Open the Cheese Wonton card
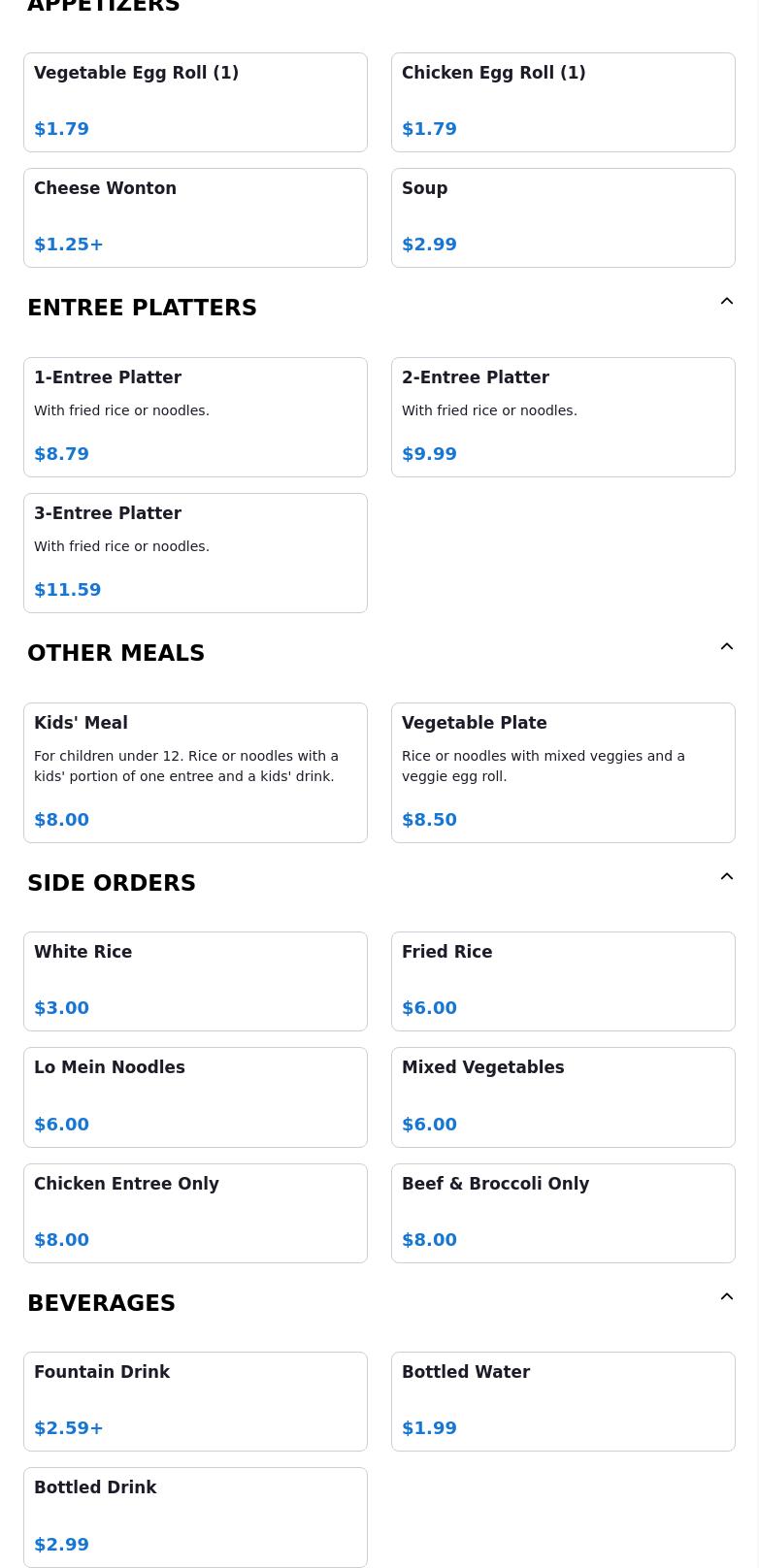The width and height of the screenshot is (759, 1568). point(195,217)
